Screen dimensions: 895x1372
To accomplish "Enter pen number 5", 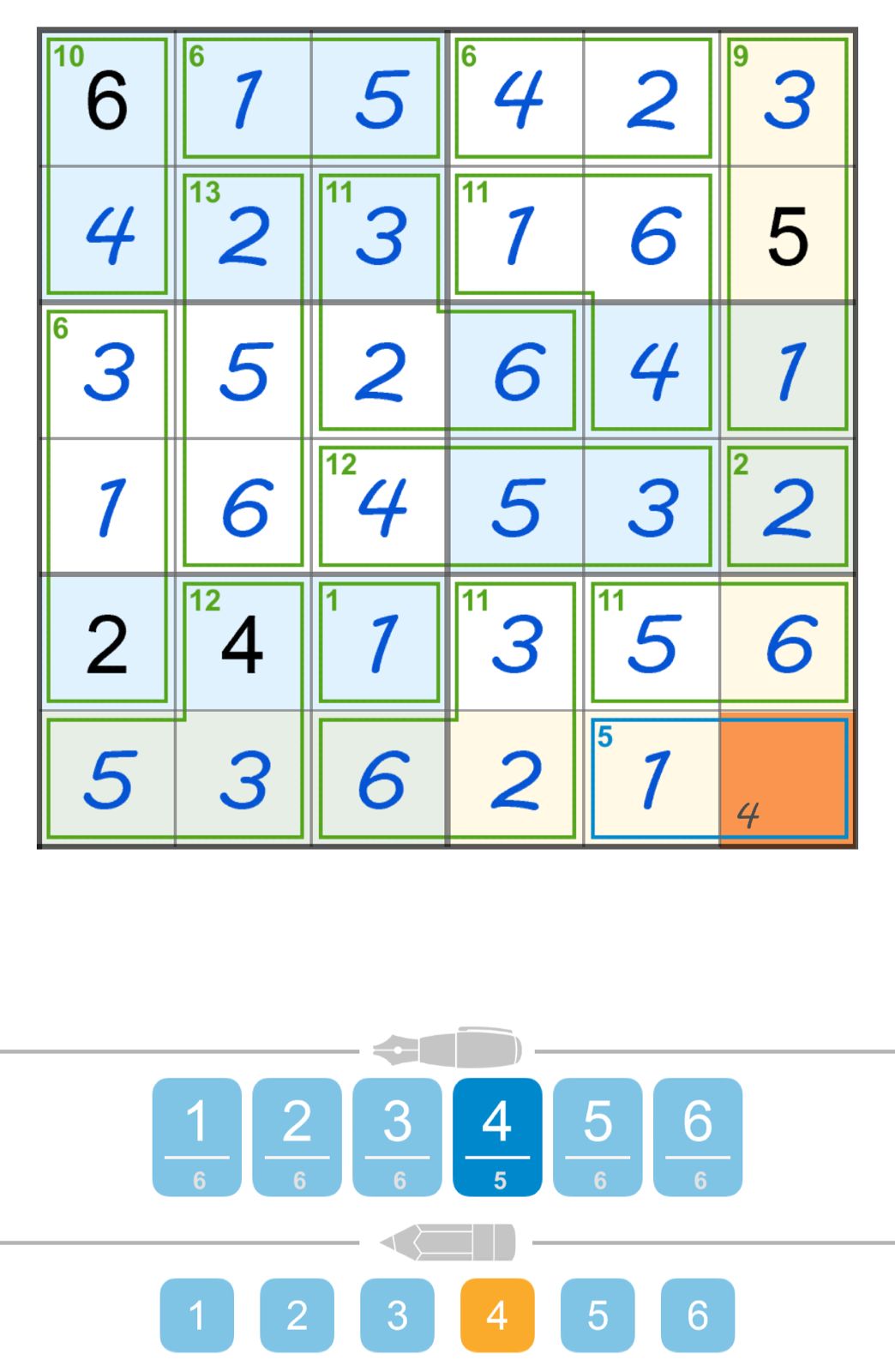I will (x=598, y=1136).
